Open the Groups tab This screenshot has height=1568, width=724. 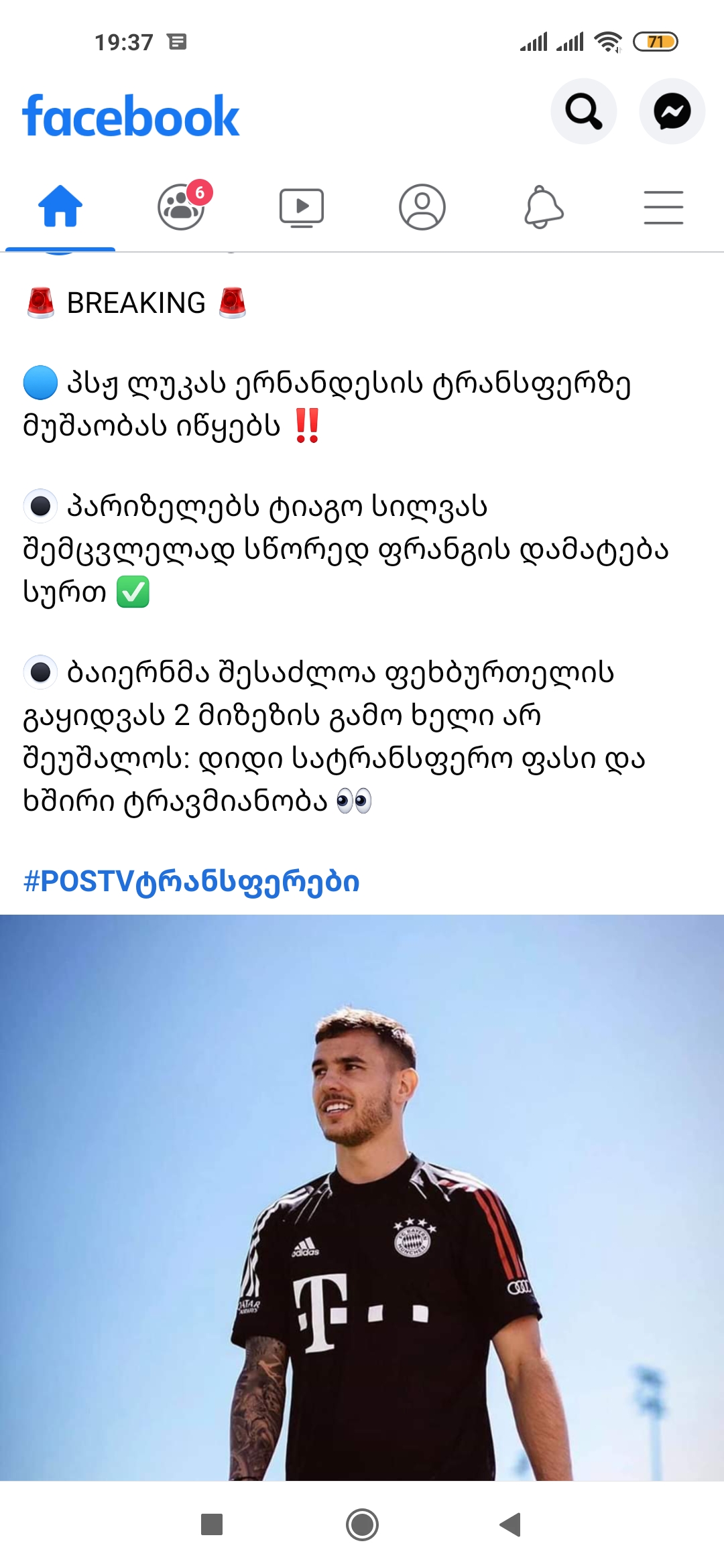181,207
